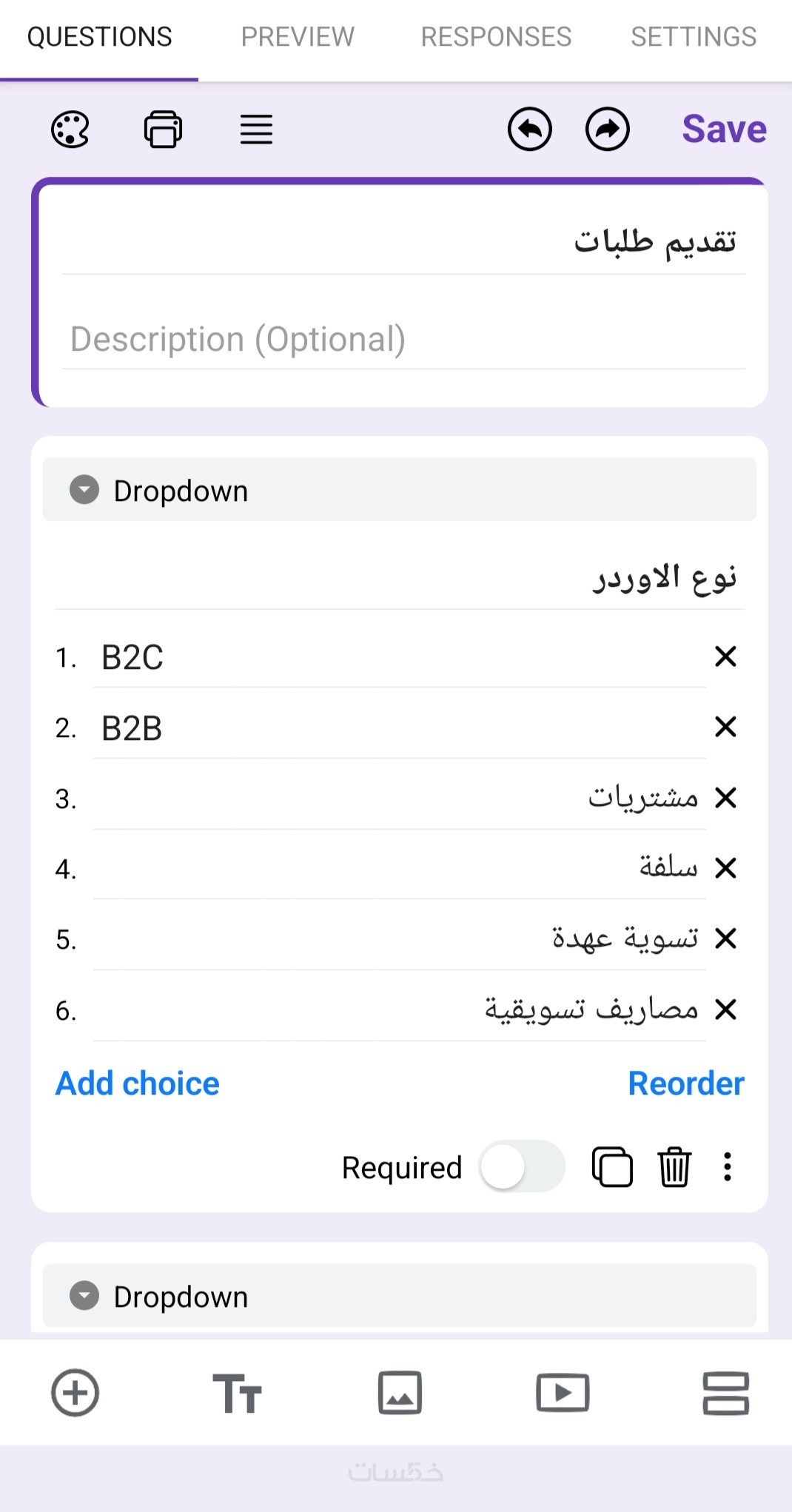This screenshot has height=1512, width=792.
Task: Tap the print icon
Action: tap(163, 130)
